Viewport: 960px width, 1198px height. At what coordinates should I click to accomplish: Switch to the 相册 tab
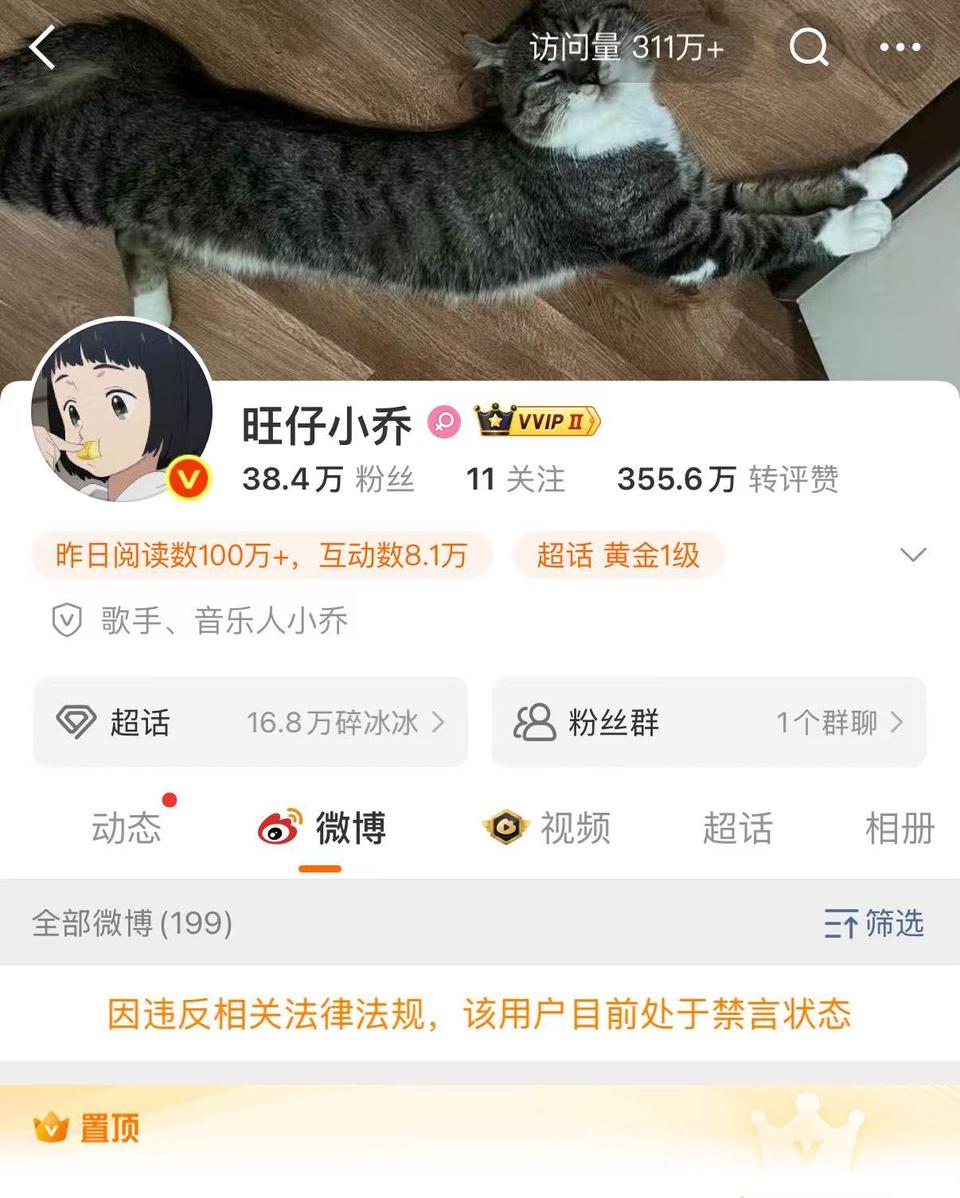point(899,828)
